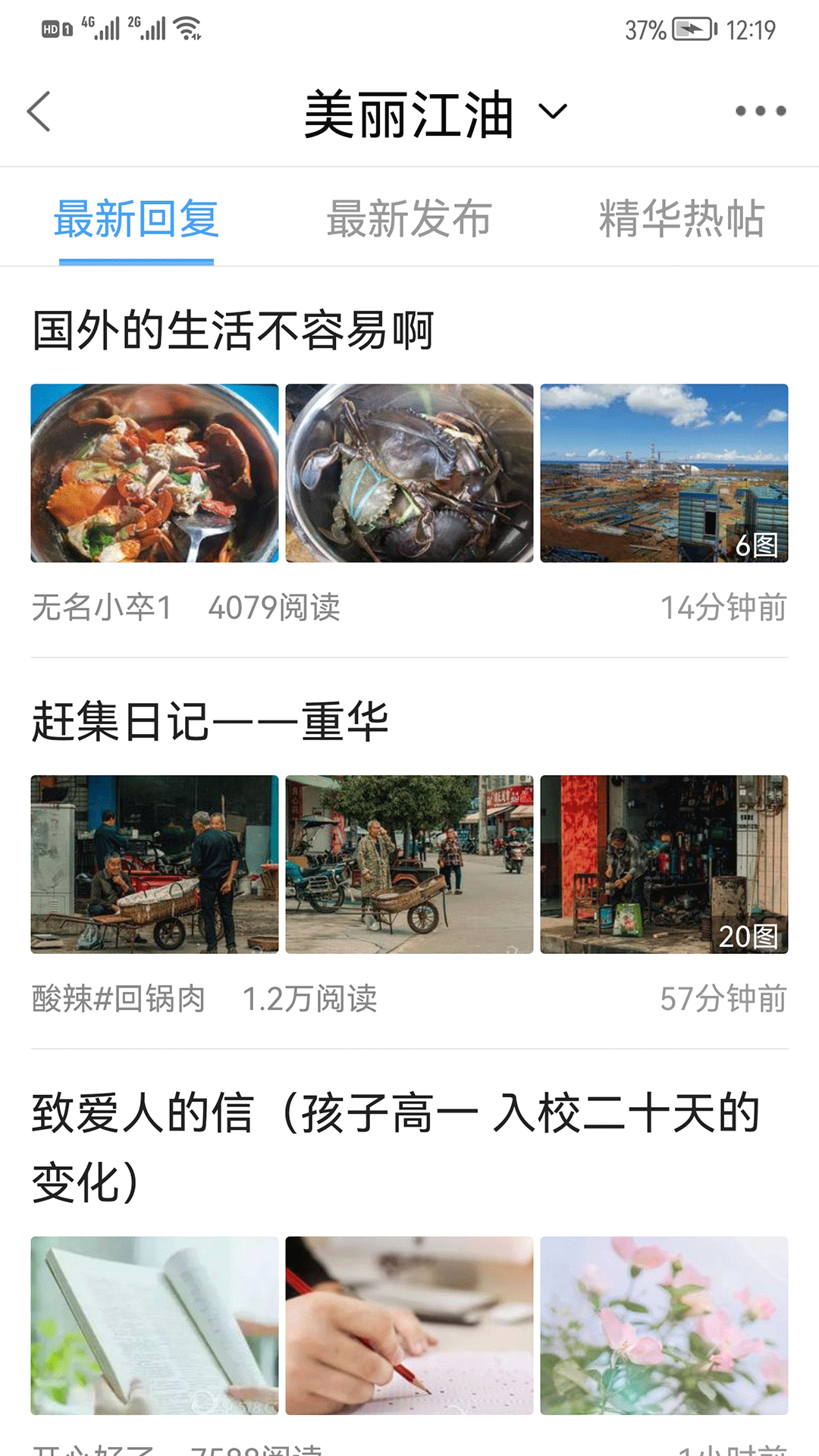
Task: Tap the back arrow to exit 美丽江油
Action: (x=39, y=112)
